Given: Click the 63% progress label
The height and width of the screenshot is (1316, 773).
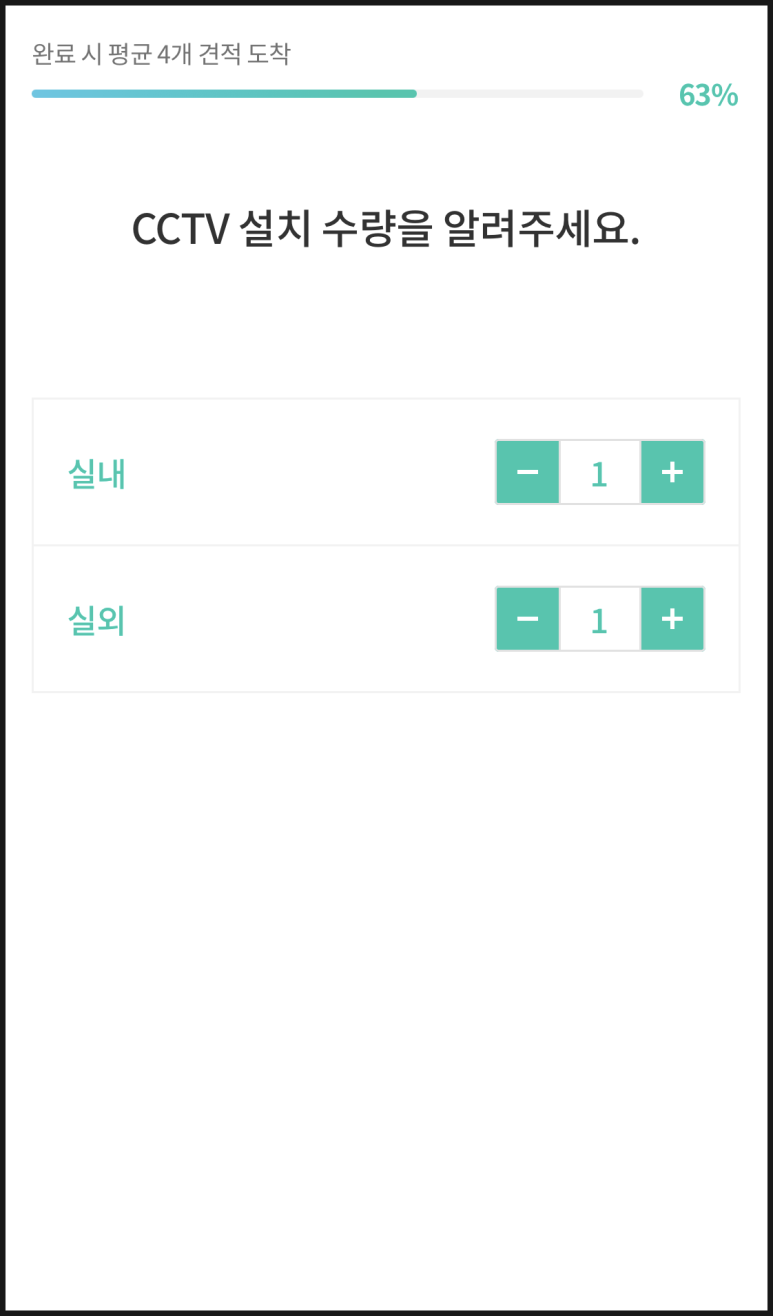Looking at the screenshot, I should click(709, 95).
